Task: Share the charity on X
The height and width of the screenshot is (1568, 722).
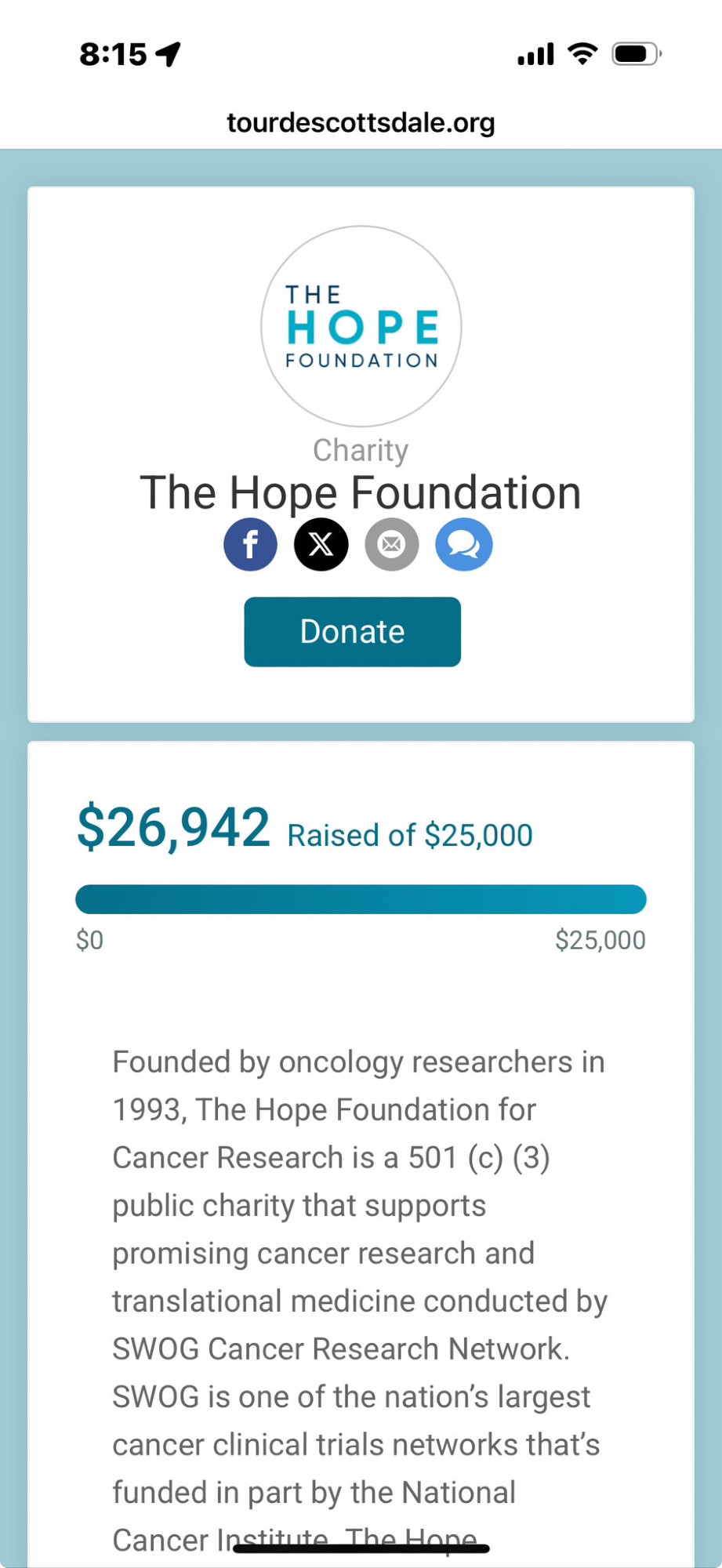Action: point(321,544)
